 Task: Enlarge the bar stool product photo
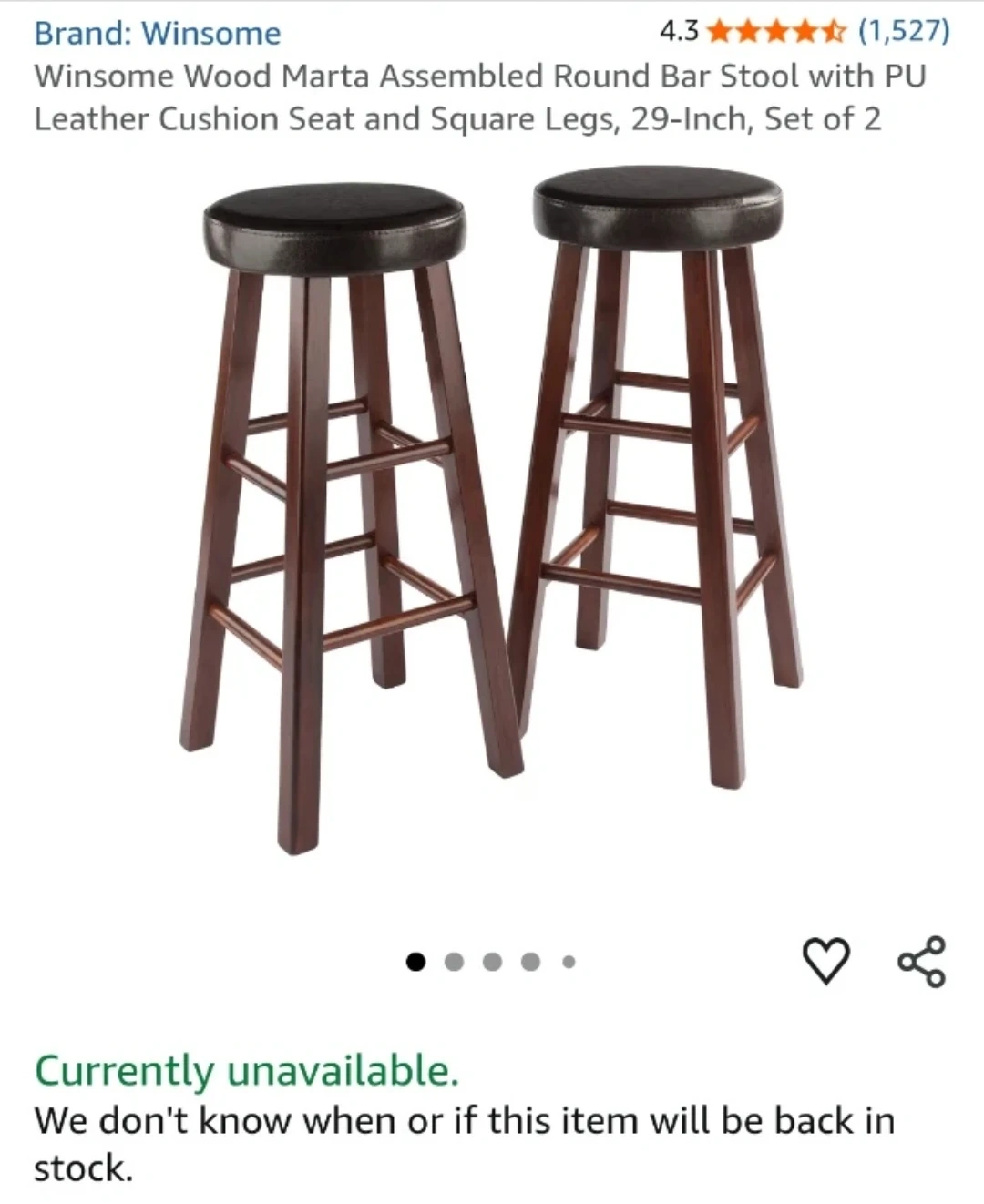click(x=492, y=510)
